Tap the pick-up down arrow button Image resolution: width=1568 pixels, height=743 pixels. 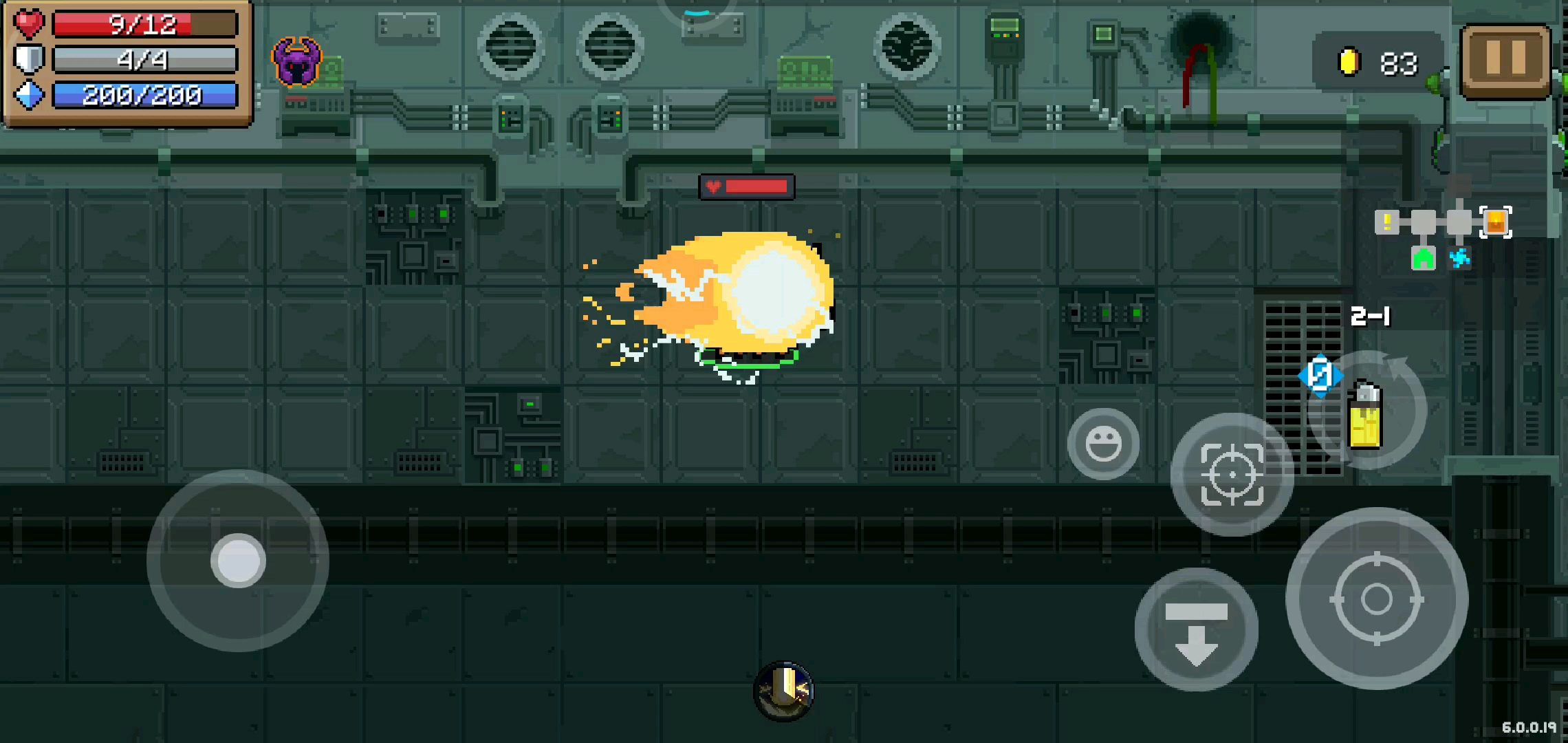pos(1196,629)
